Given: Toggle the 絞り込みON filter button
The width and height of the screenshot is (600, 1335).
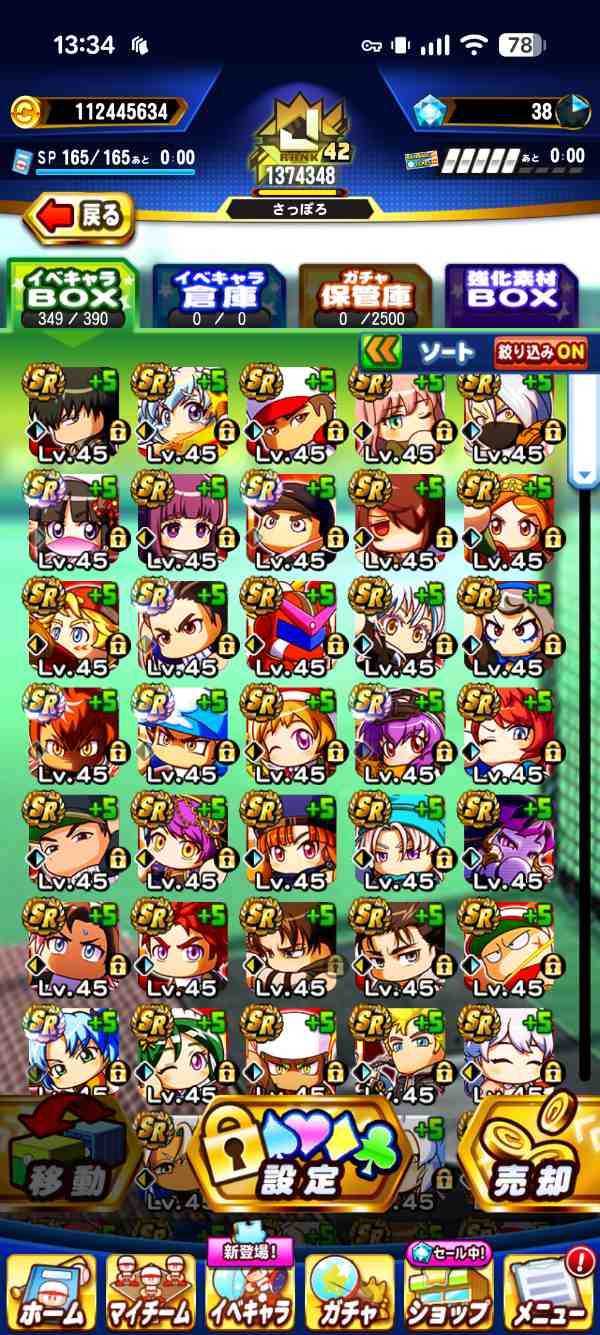Looking at the screenshot, I should (540, 353).
